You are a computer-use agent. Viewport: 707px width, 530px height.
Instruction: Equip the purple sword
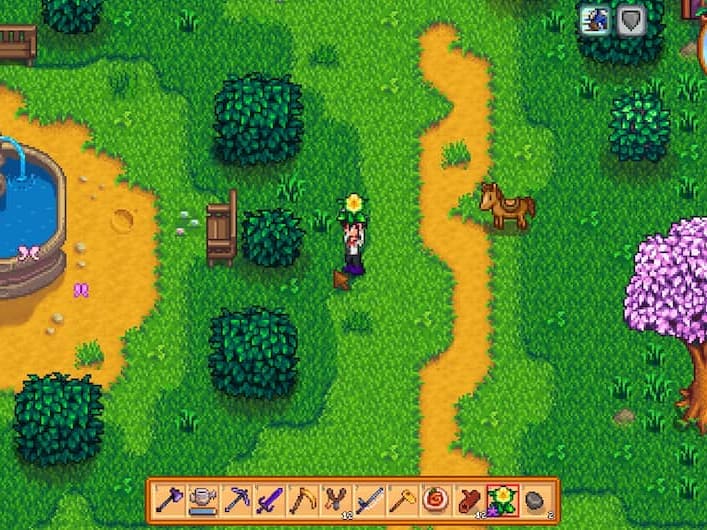[x=269, y=497]
